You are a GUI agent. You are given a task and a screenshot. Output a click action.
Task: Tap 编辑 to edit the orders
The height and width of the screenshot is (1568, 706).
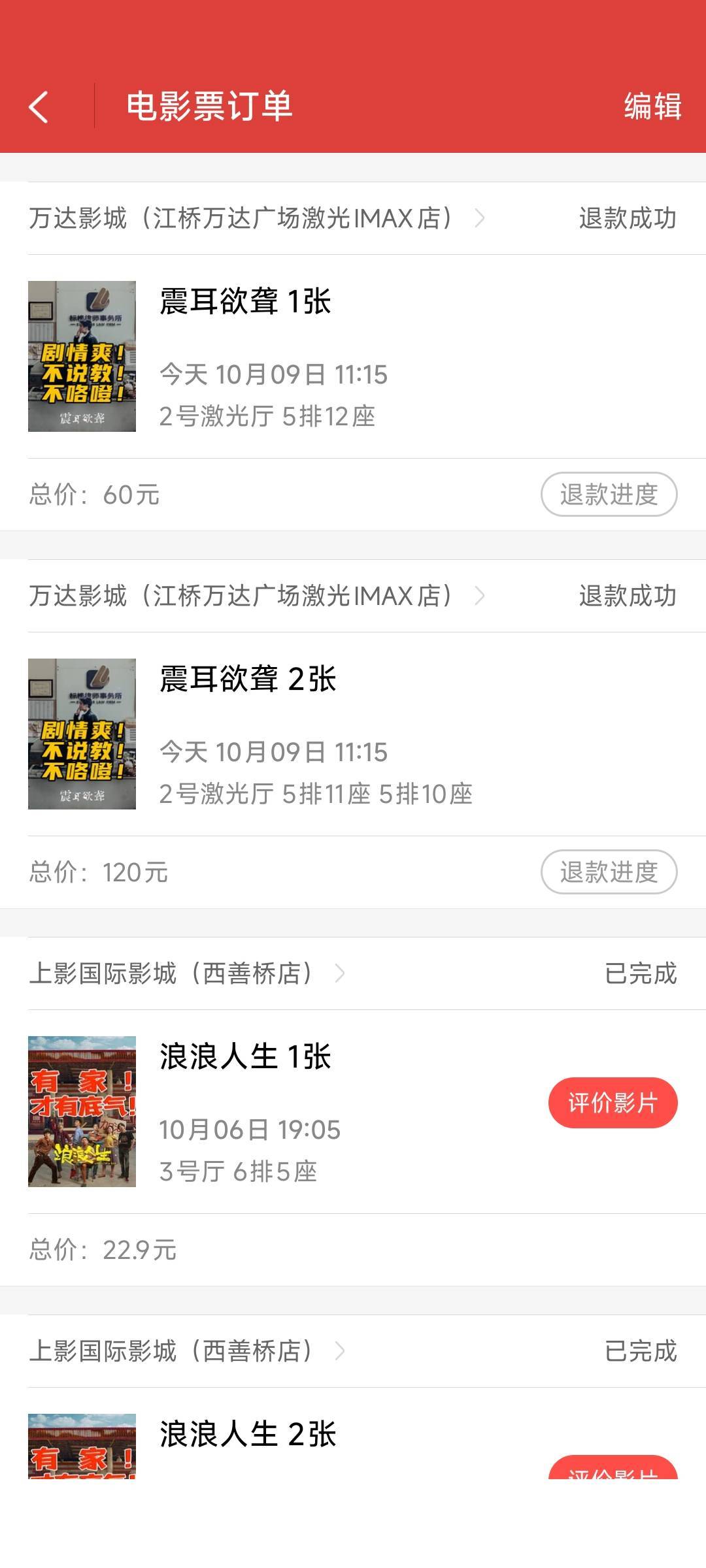[x=652, y=106]
